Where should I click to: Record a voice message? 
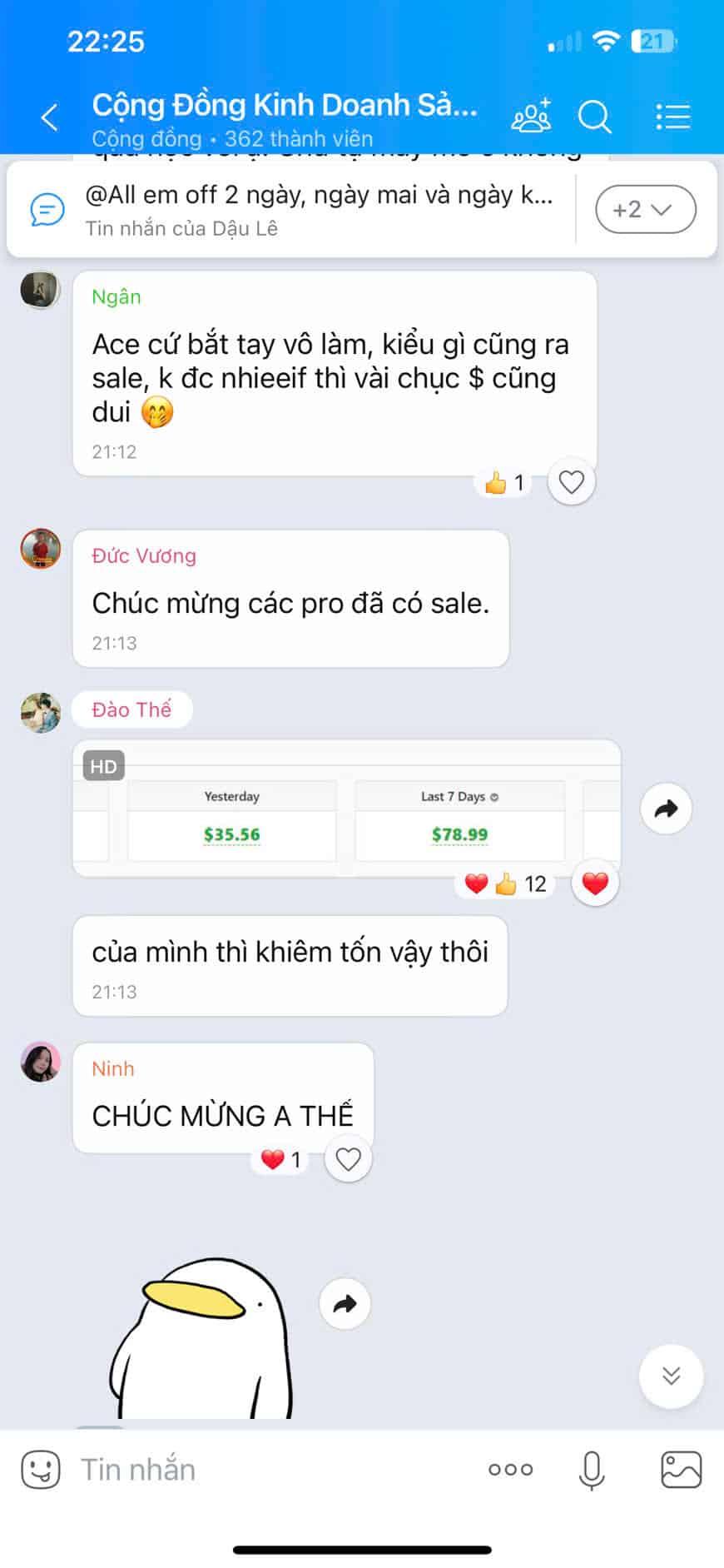click(592, 1470)
